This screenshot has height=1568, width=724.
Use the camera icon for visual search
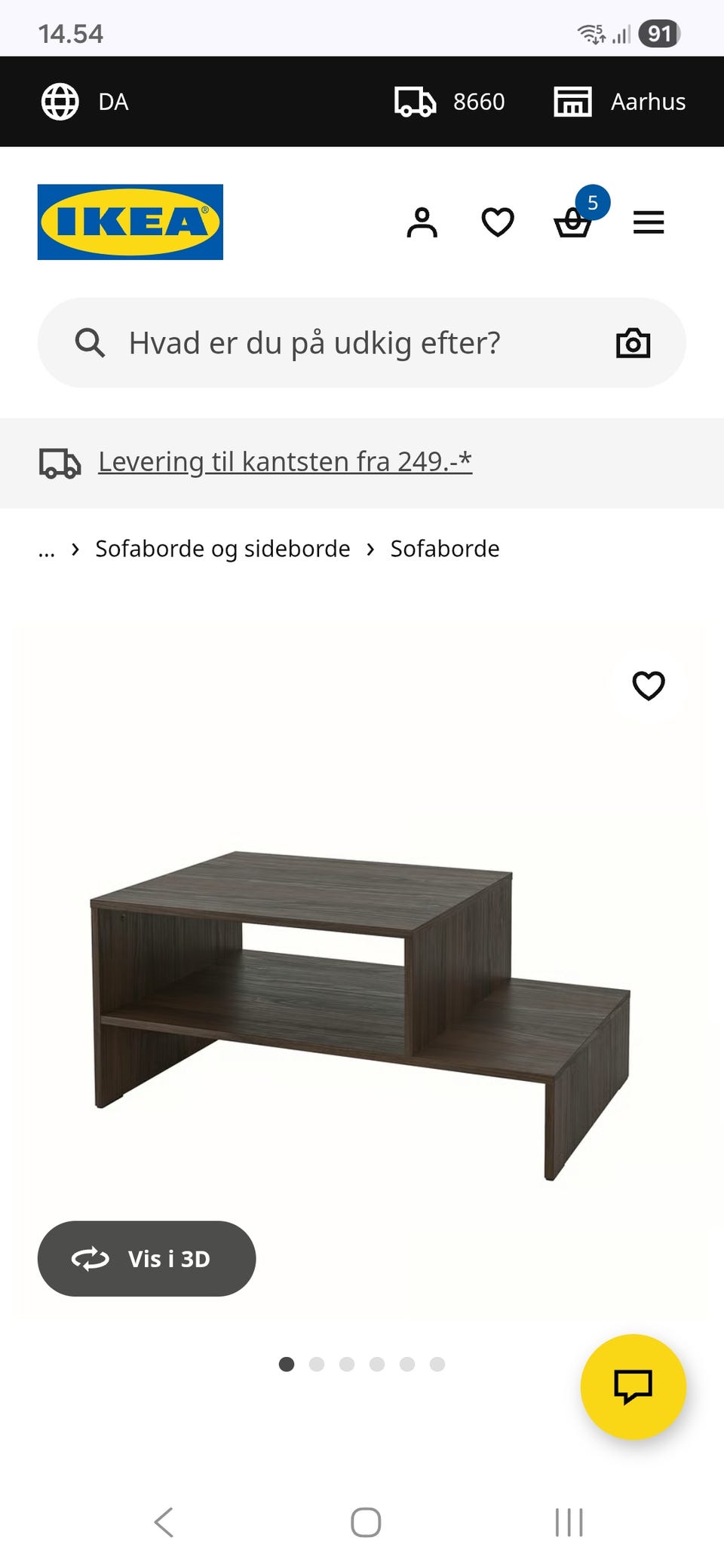click(x=633, y=342)
